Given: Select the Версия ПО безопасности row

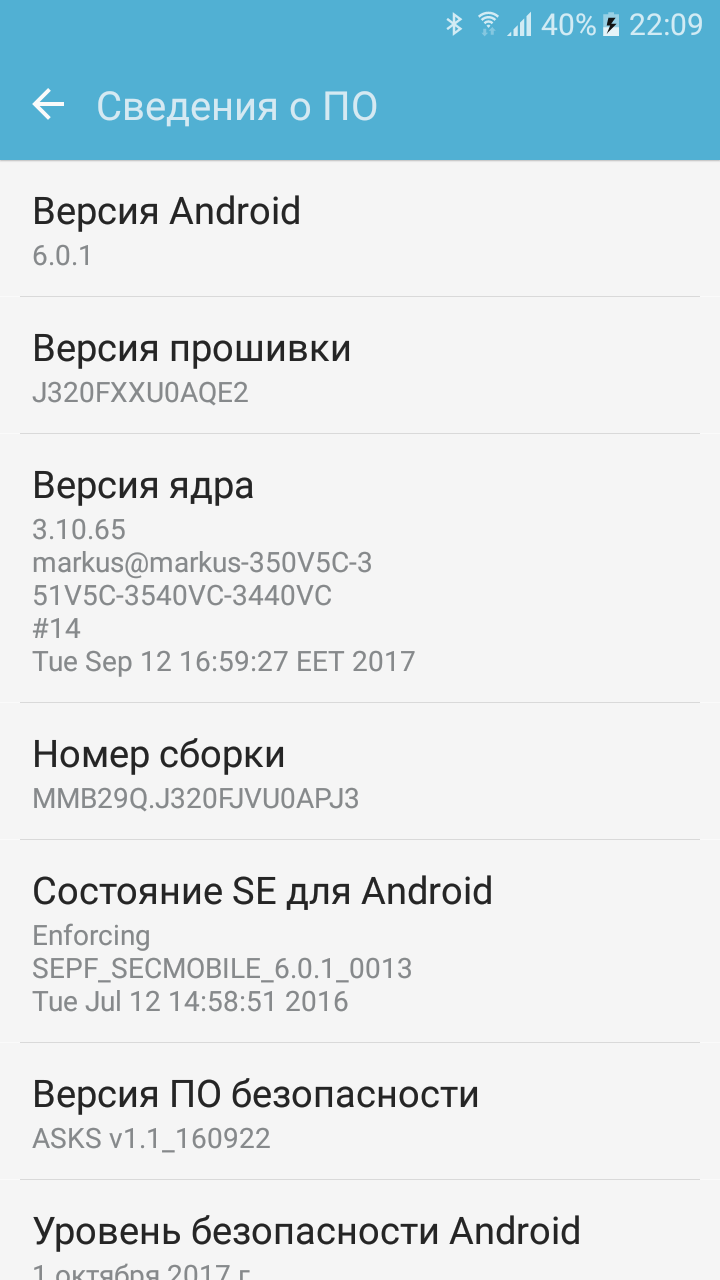Looking at the screenshot, I should (x=360, y=1113).
